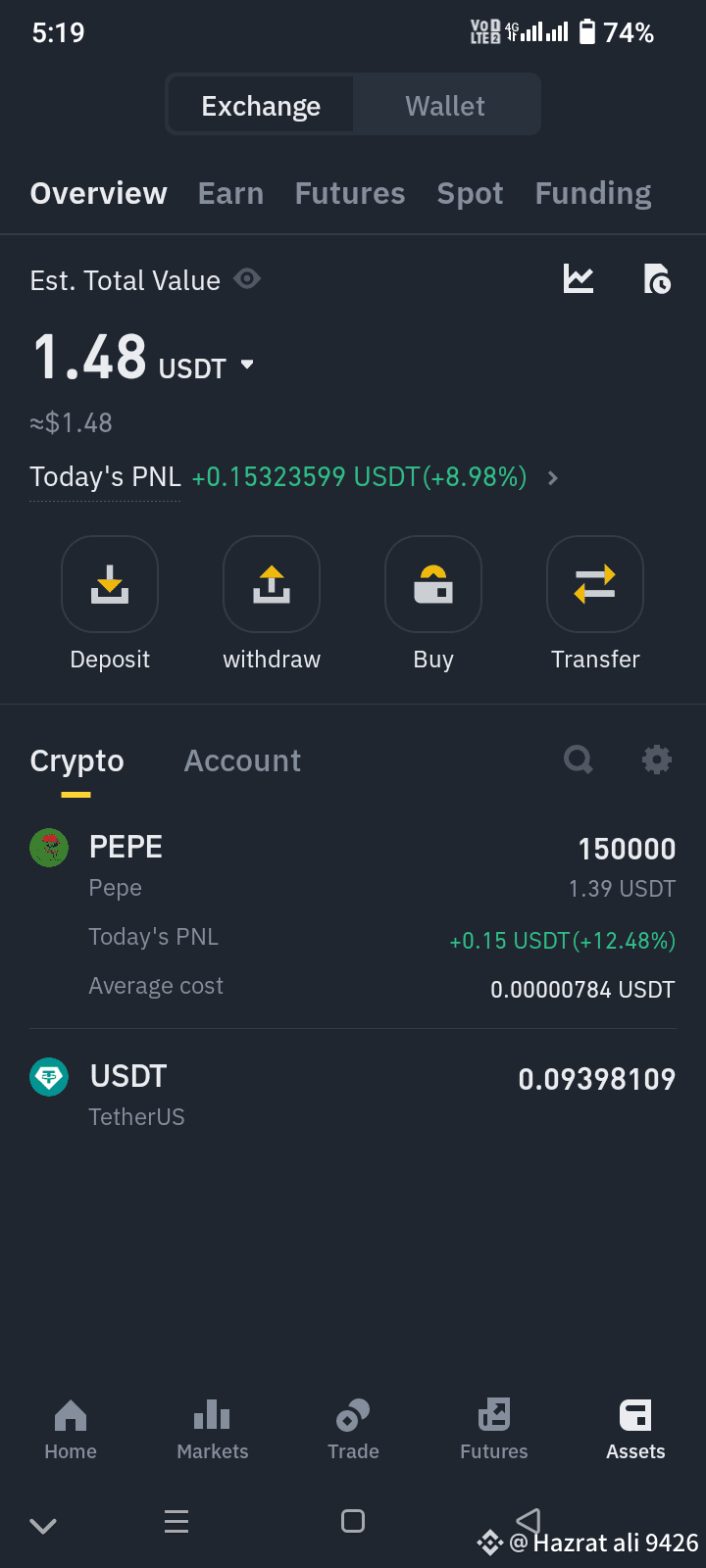The height and width of the screenshot is (1568, 706).
Task: Tap the Deposit button
Action: [110, 603]
